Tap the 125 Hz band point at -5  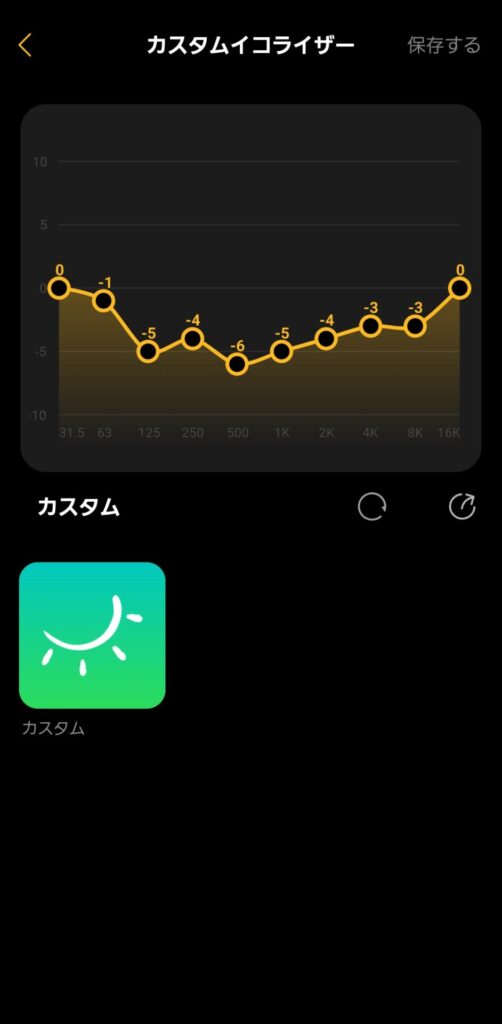[x=149, y=352]
